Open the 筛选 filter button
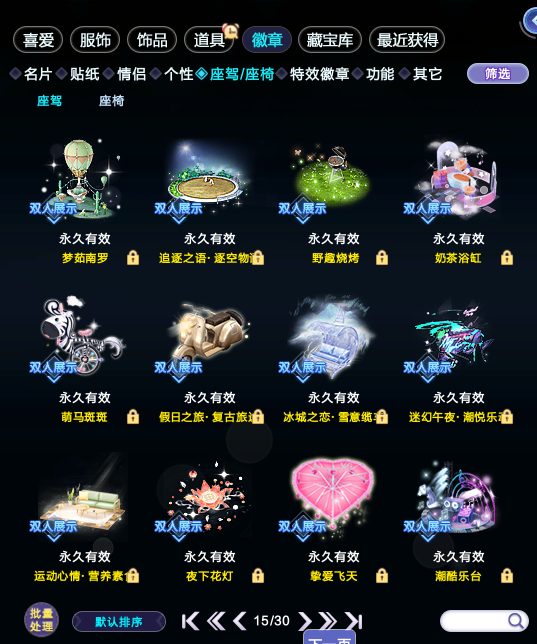The width and height of the screenshot is (537, 644). (x=498, y=74)
